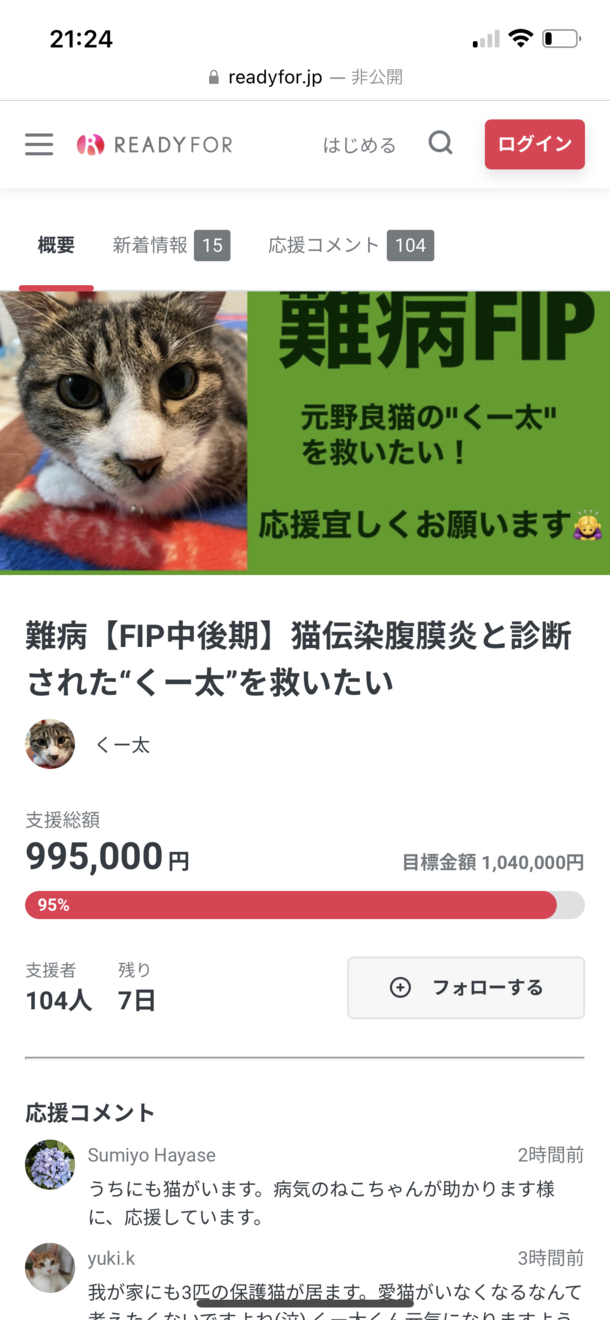The height and width of the screenshot is (1320, 610).
Task: Open the hamburger menu
Action: 39,145
